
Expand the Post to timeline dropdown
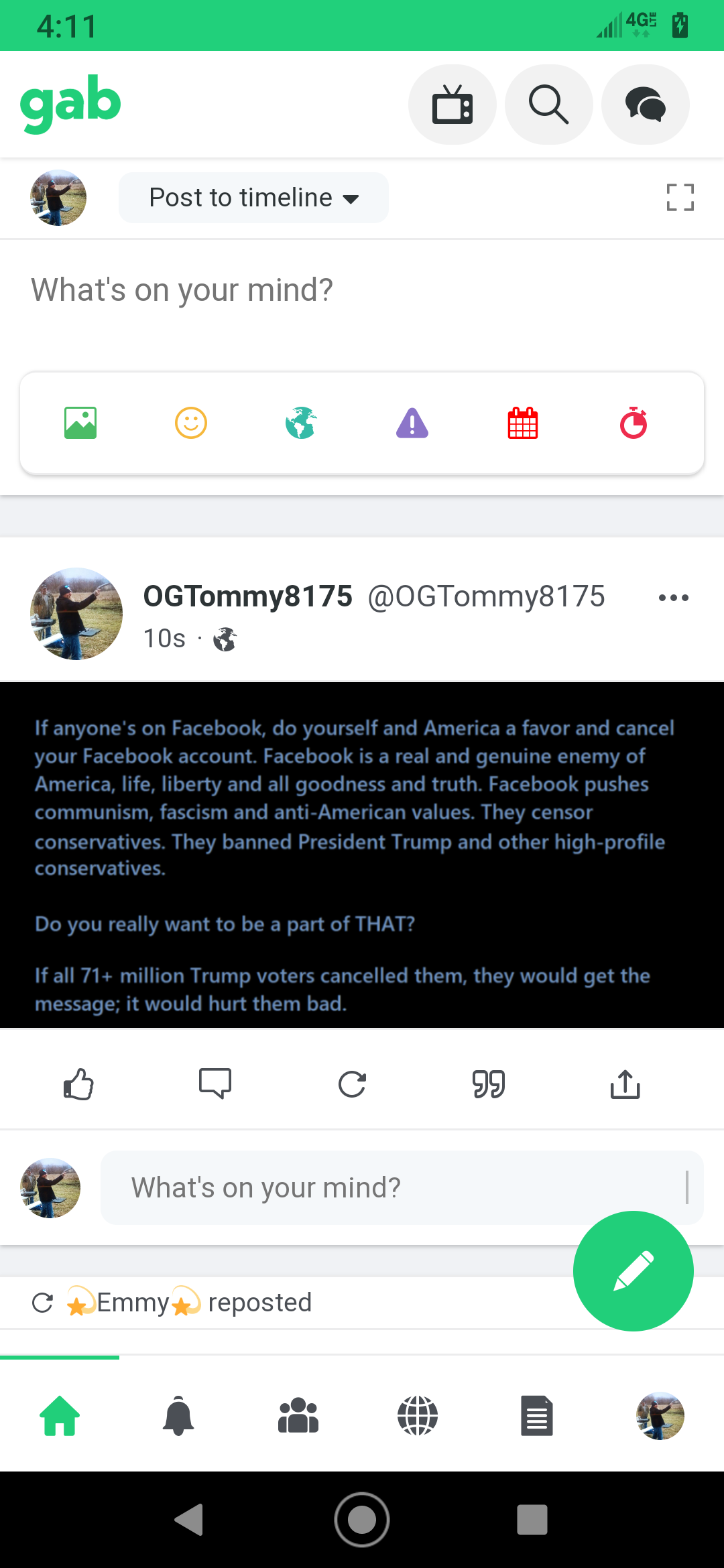point(253,198)
